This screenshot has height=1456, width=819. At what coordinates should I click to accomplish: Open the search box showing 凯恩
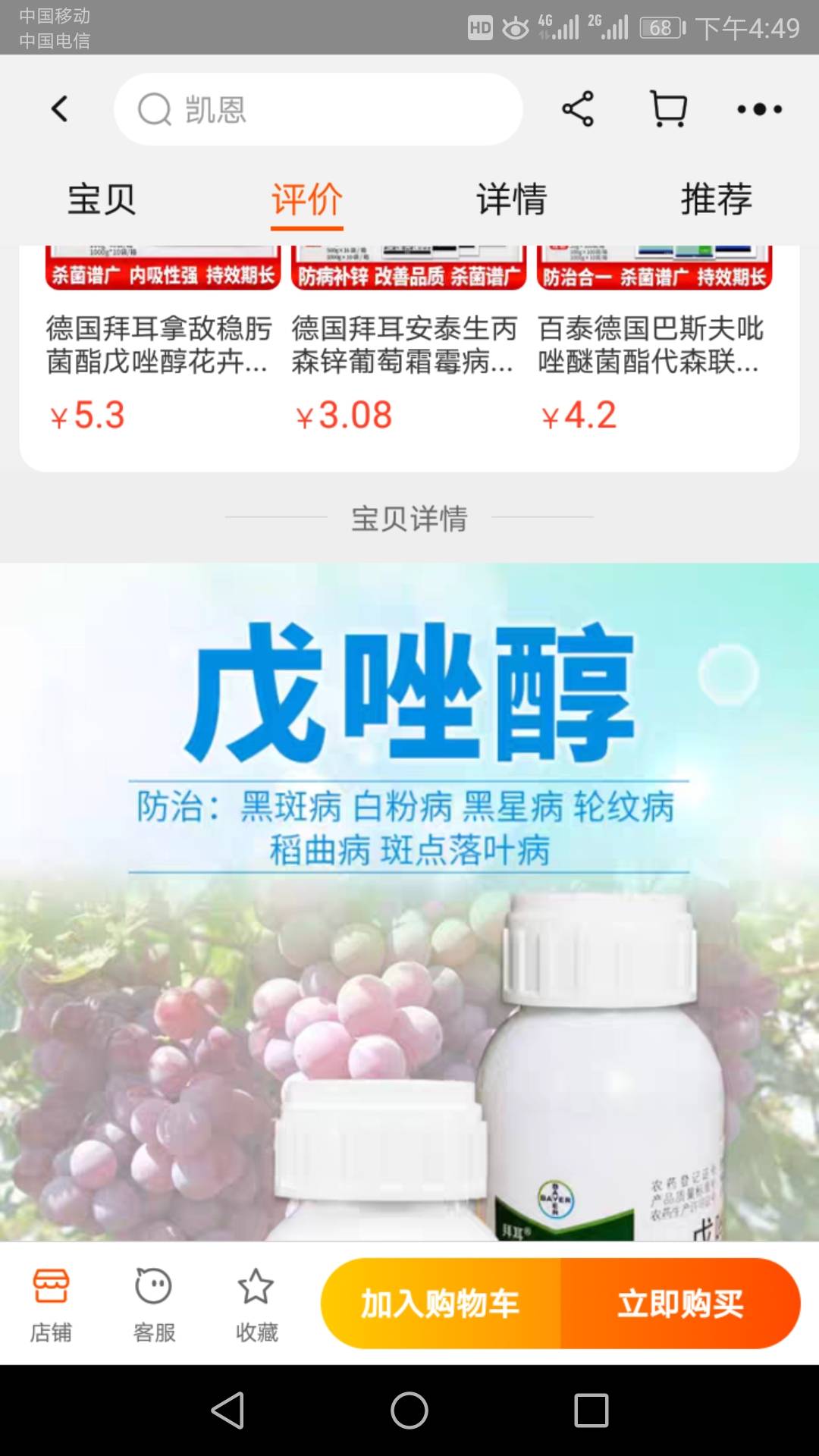(318, 109)
